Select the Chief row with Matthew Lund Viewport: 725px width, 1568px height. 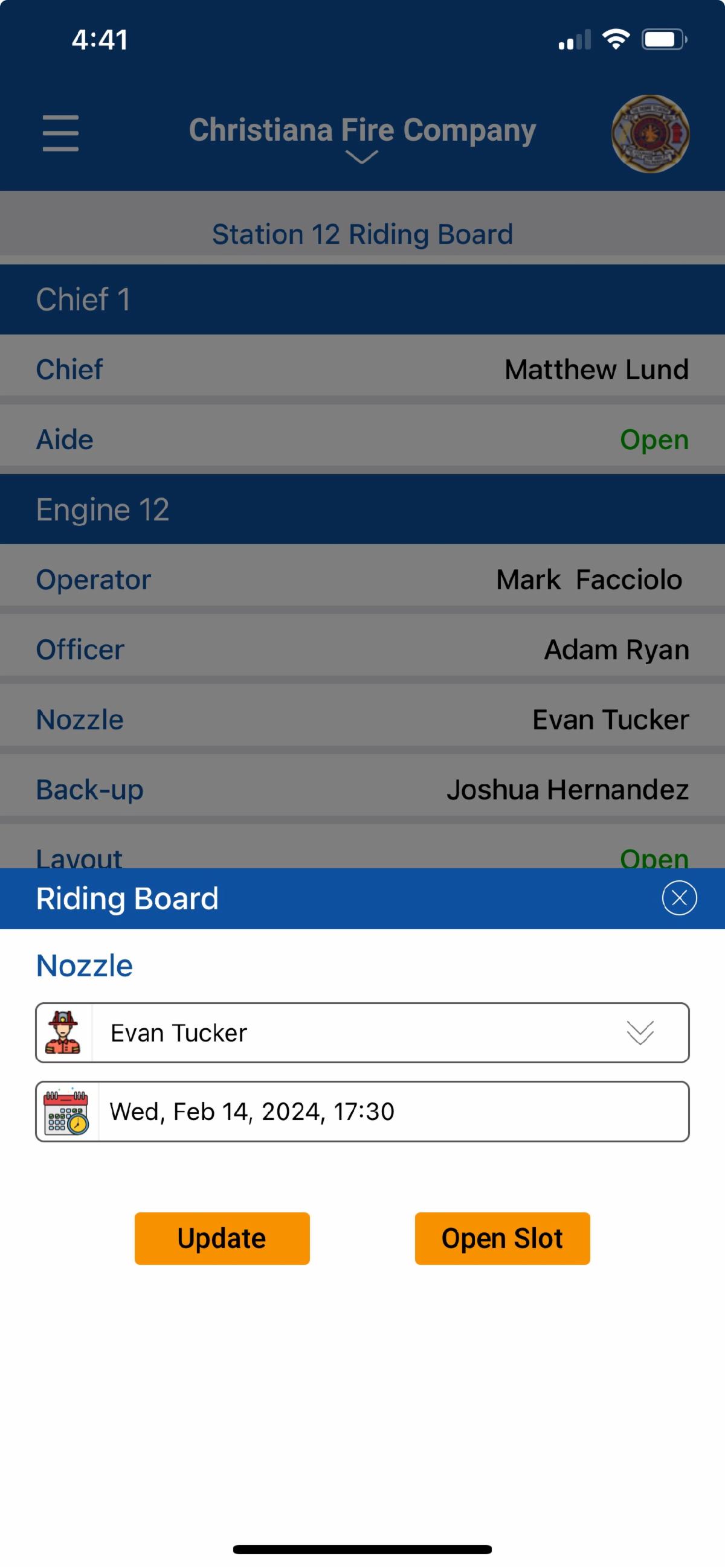point(362,369)
